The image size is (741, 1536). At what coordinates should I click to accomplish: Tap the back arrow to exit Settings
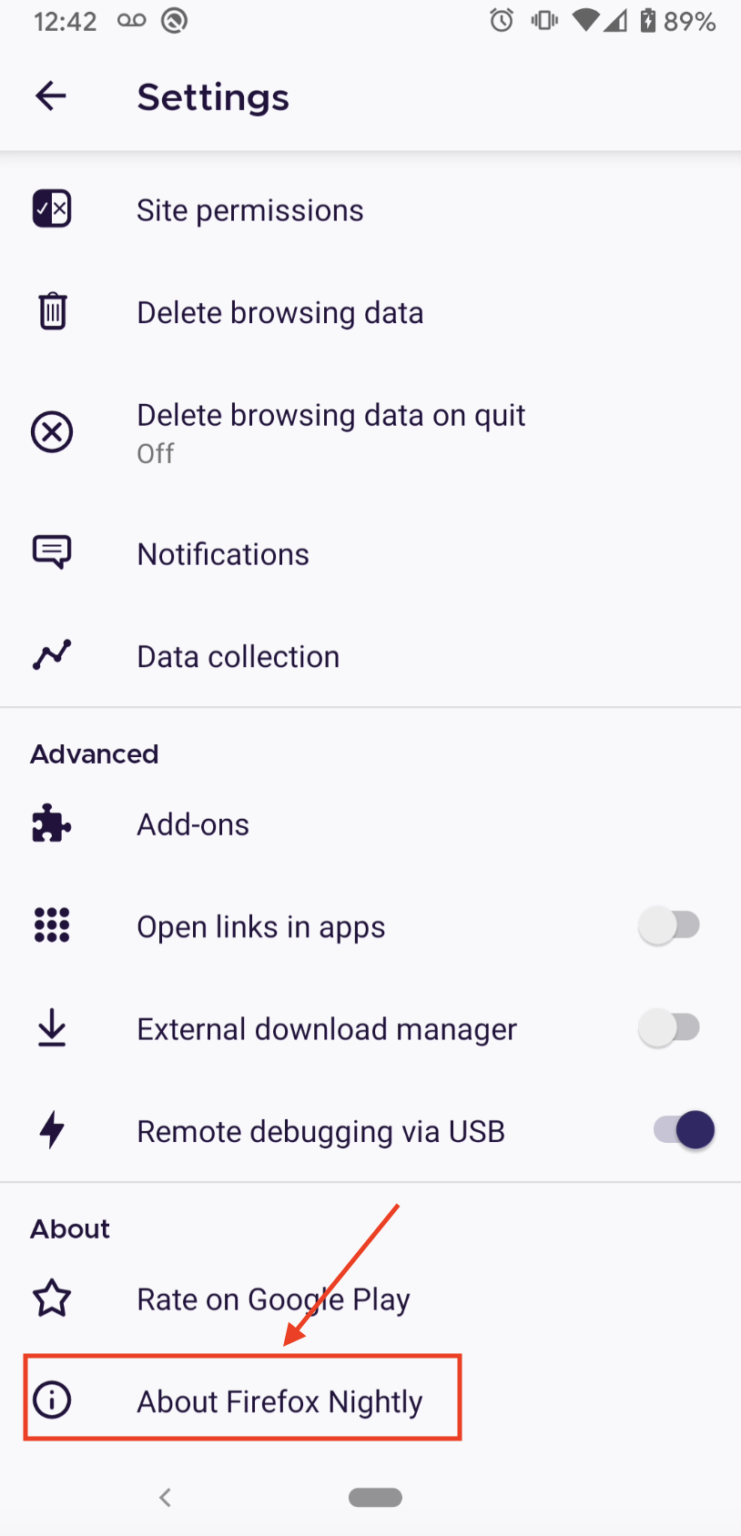[50, 96]
